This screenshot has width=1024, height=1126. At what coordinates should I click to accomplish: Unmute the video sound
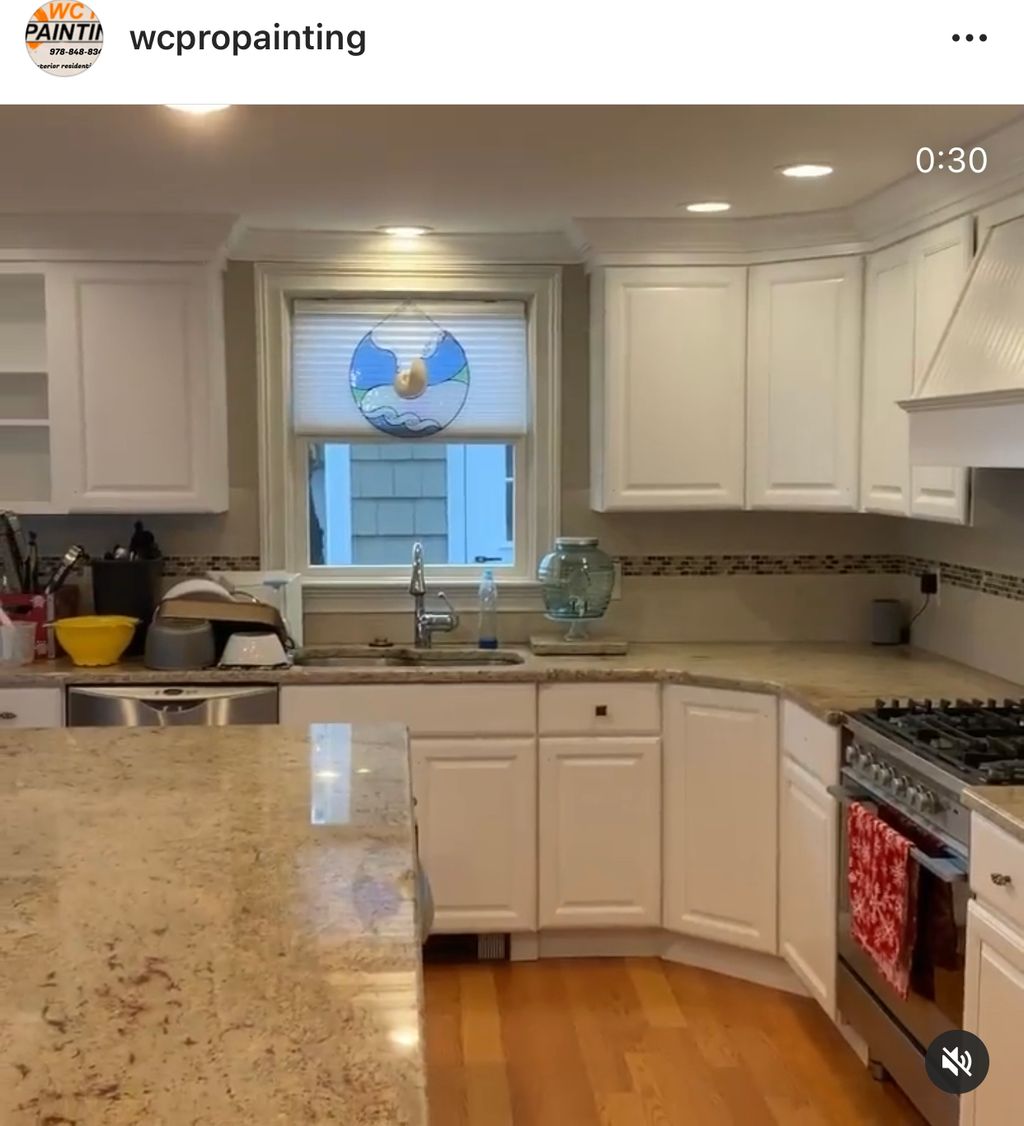click(956, 1061)
